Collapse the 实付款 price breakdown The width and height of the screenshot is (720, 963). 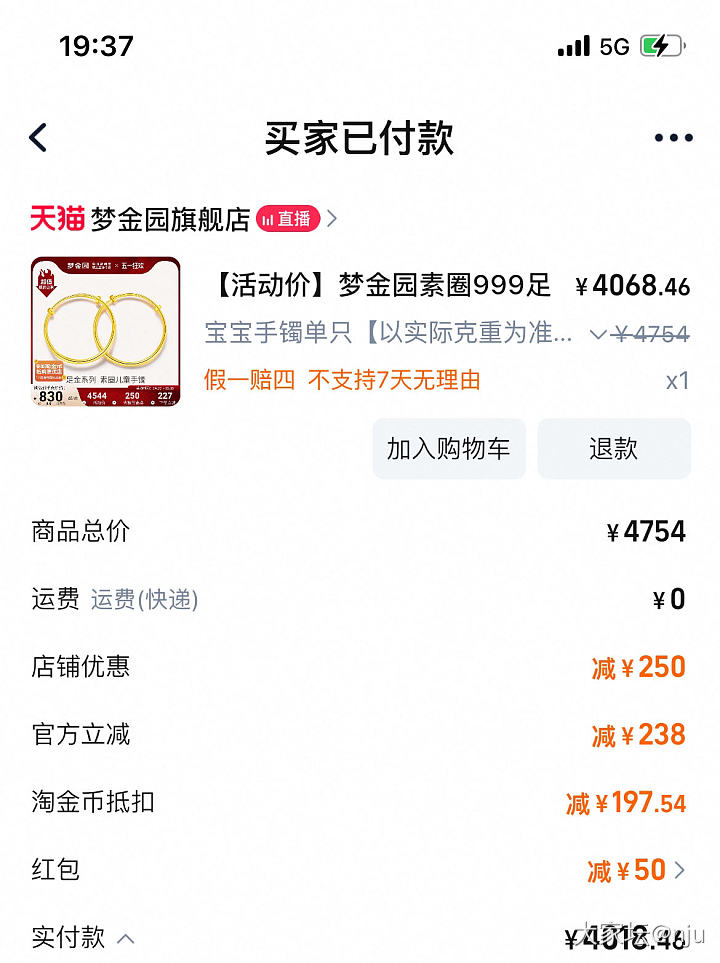pyautogui.click(x=127, y=938)
